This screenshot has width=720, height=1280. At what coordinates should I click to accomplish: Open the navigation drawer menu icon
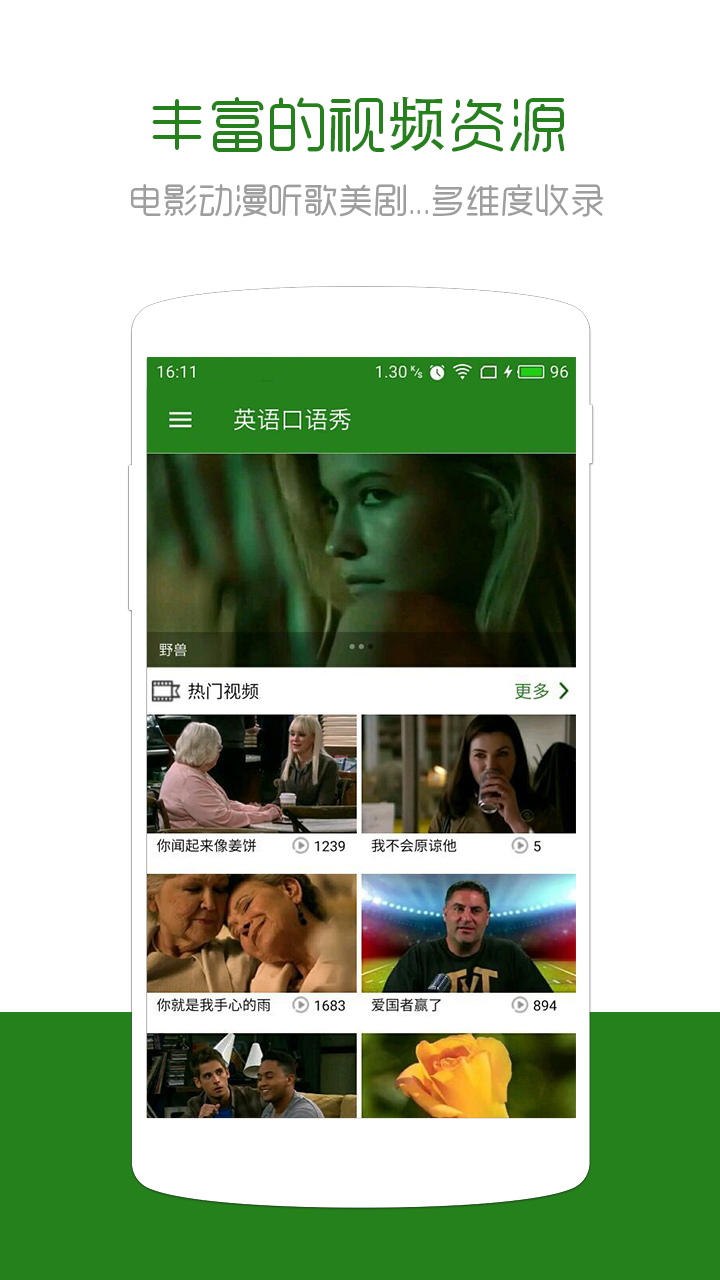coord(180,421)
